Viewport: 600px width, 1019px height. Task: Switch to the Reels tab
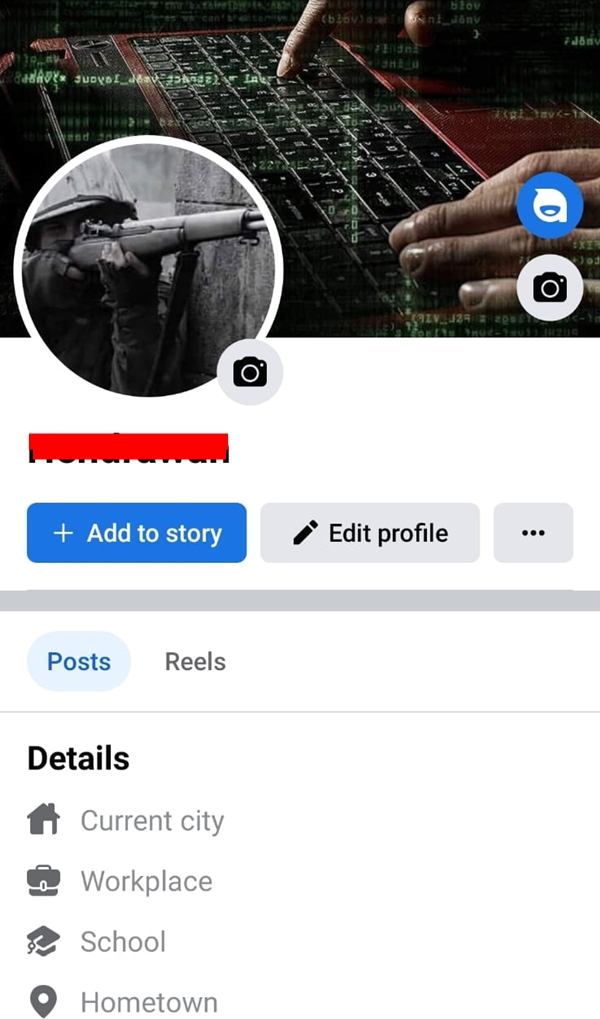tap(195, 662)
